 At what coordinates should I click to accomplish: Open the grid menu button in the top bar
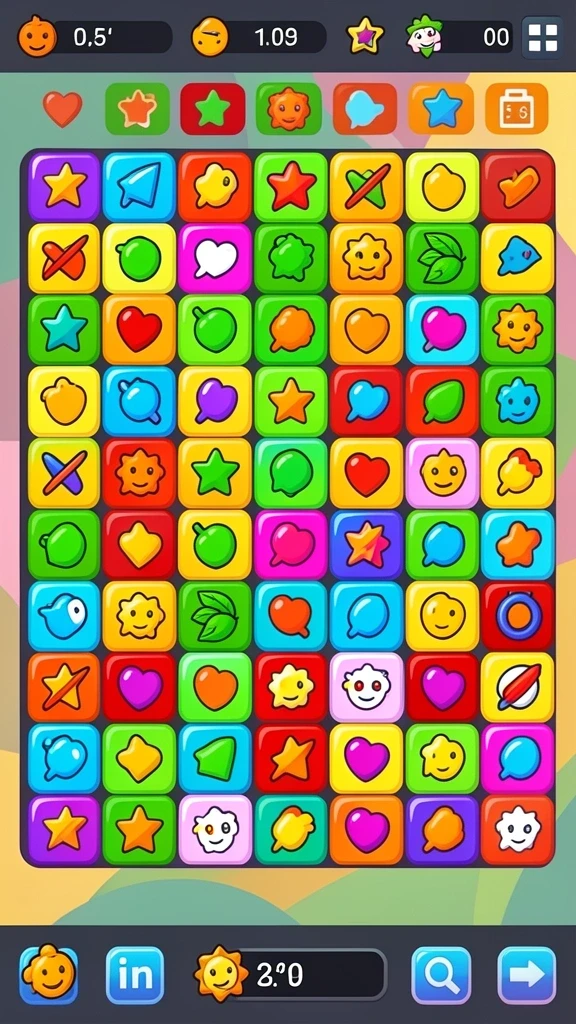543,37
